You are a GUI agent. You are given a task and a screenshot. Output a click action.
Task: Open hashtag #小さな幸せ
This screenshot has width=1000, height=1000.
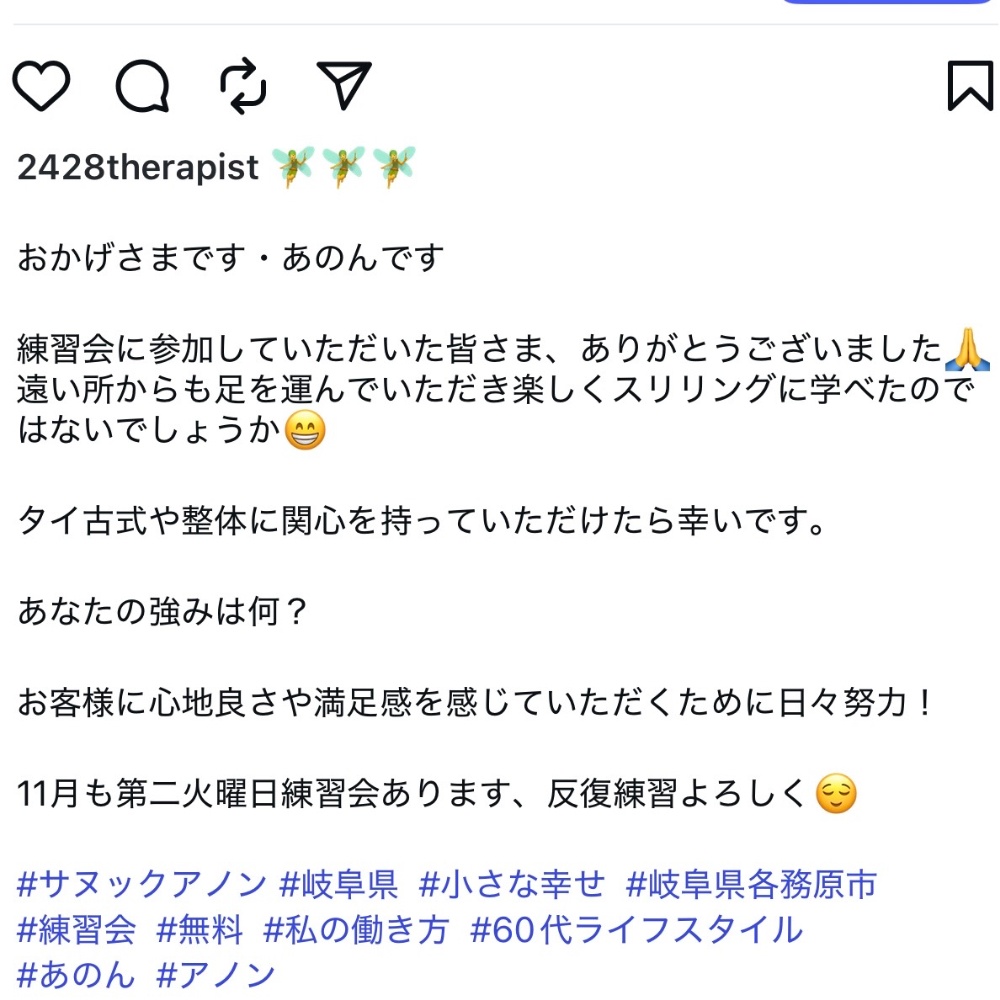pos(512,884)
